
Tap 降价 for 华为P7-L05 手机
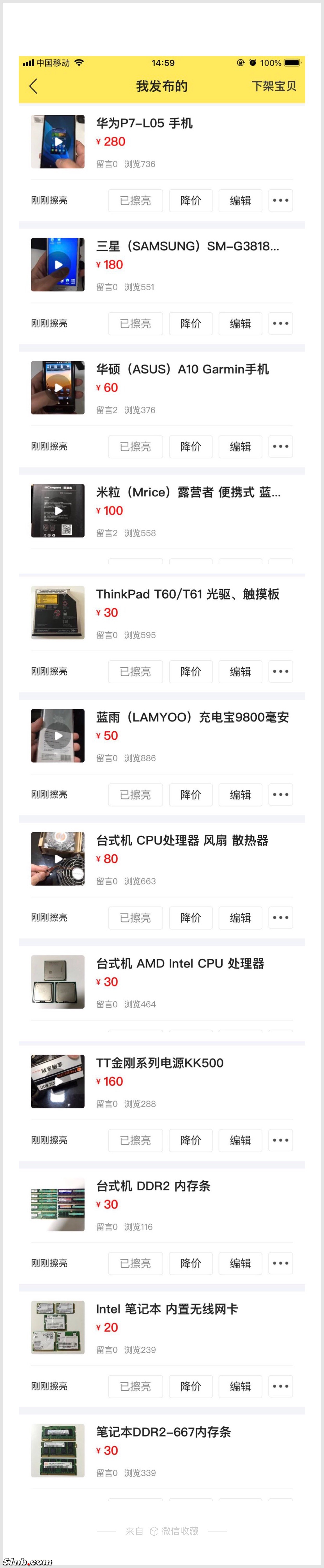point(191,200)
